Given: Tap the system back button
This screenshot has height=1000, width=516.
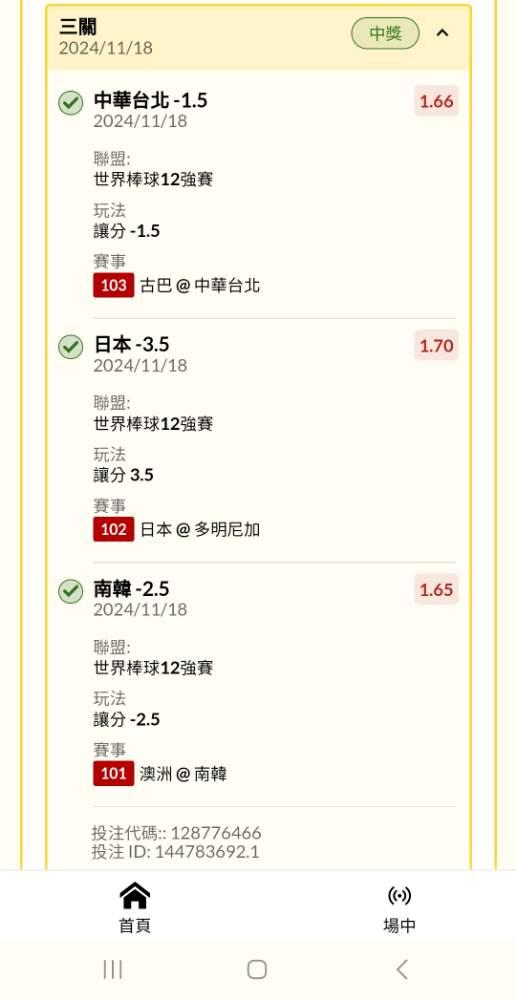Looking at the screenshot, I should [x=402, y=970].
